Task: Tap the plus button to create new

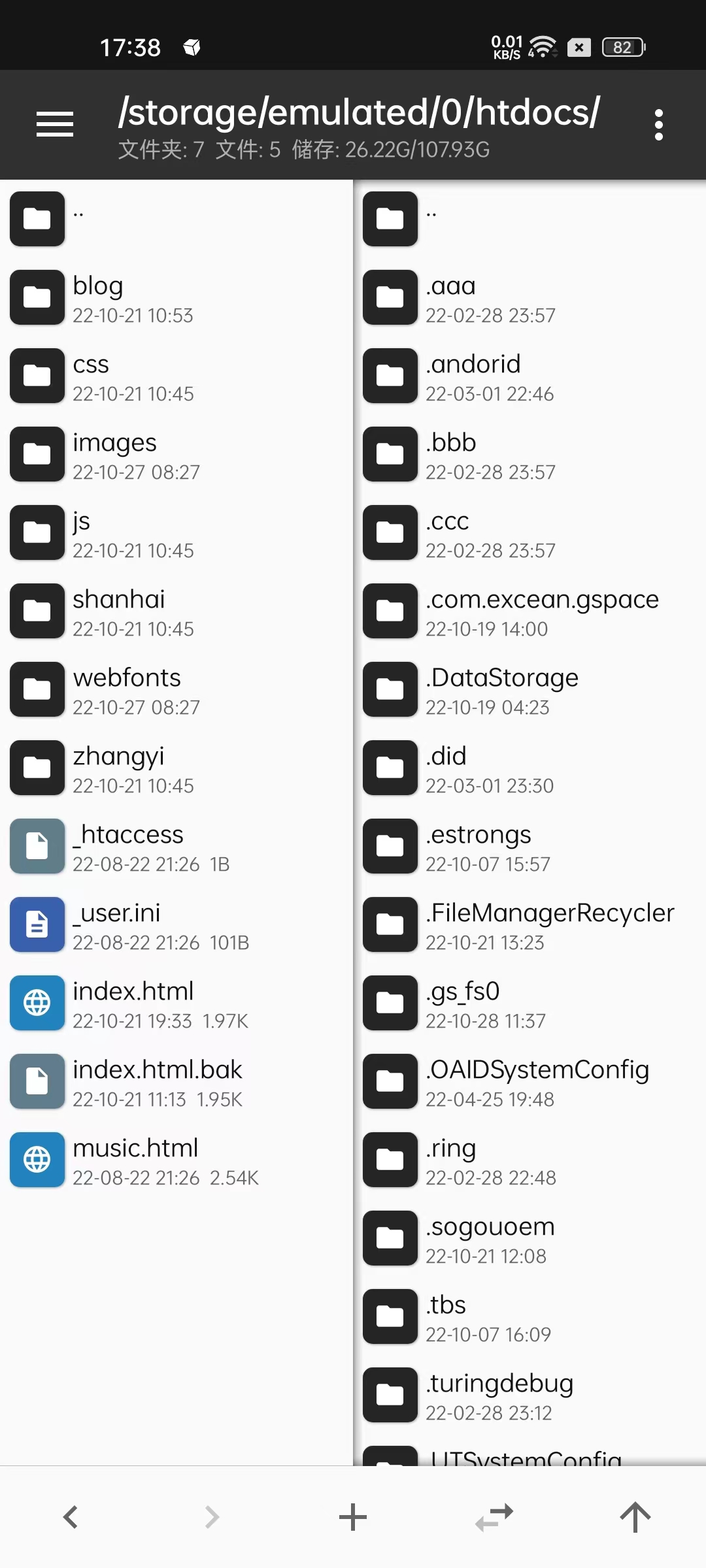Action: pos(353,1517)
